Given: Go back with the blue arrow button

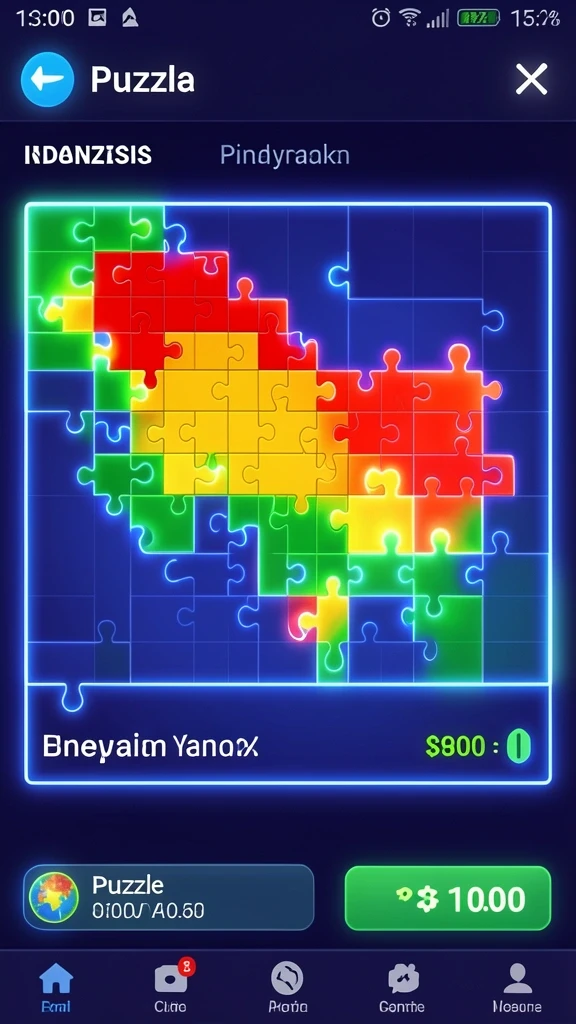Looking at the screenshot, I should pyautogui.click(x=47, y=79).
